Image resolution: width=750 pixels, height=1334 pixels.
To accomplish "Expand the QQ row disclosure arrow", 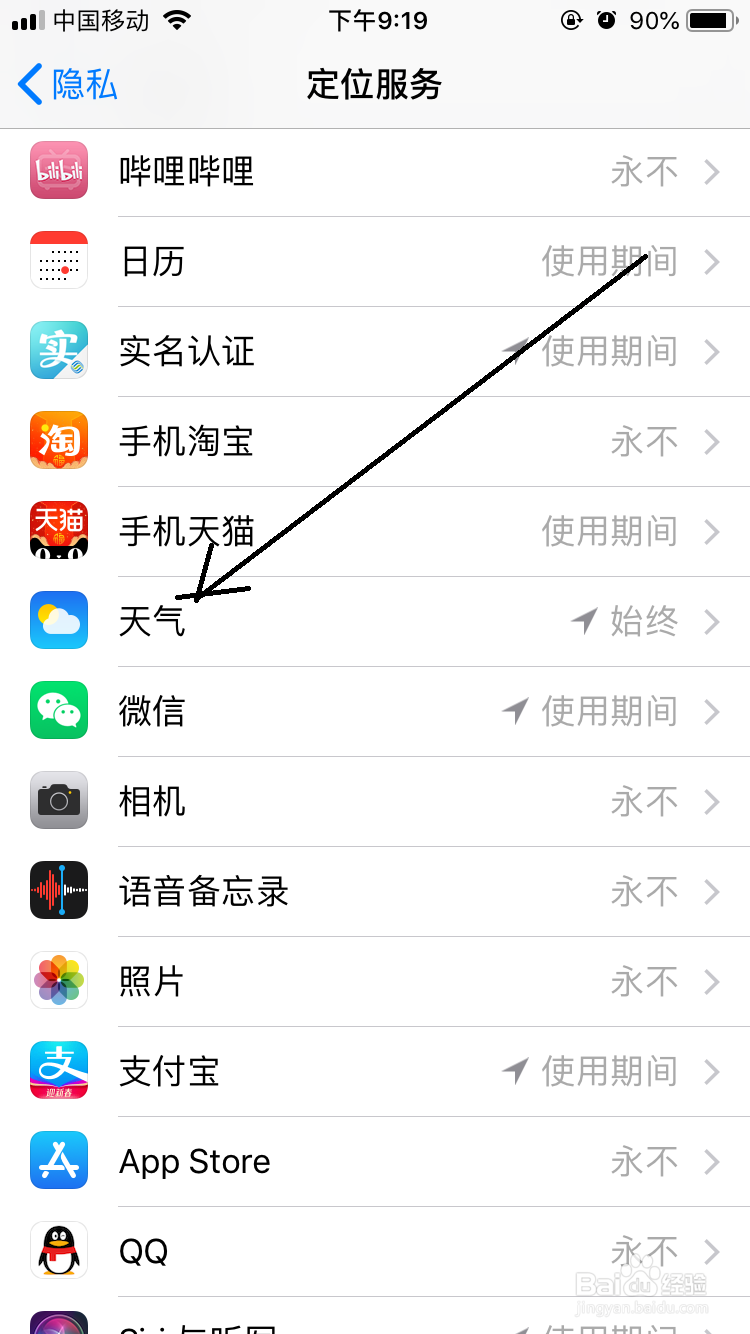I will click(714, 1251).
